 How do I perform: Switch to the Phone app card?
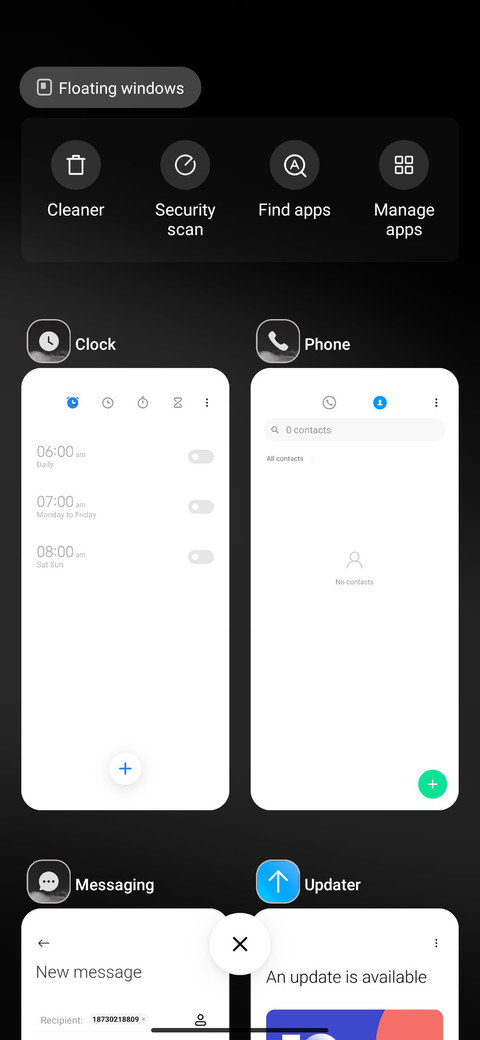355,589
